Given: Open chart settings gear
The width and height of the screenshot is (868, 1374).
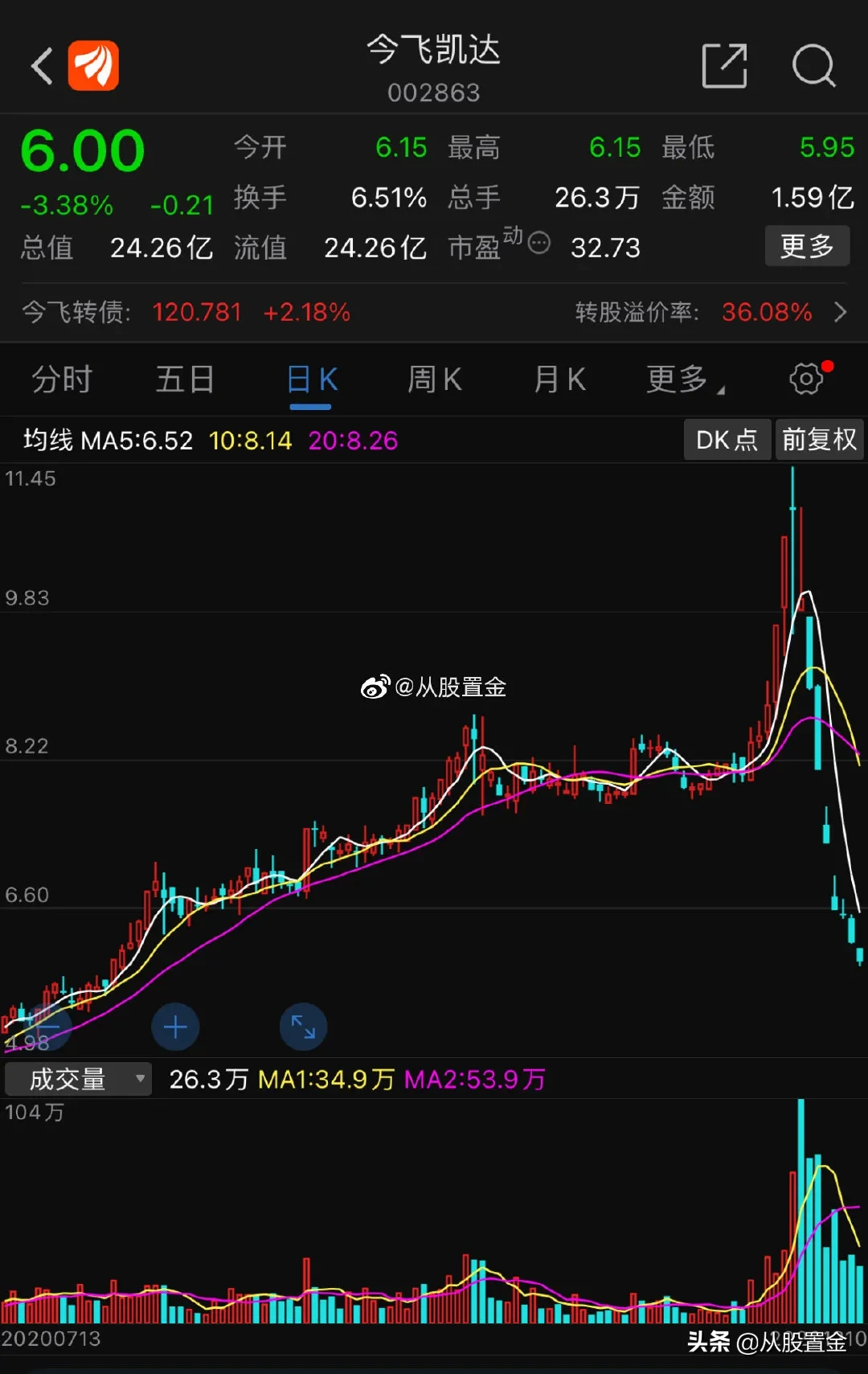Looking at the screenshot, I should (x=807, y=379).
